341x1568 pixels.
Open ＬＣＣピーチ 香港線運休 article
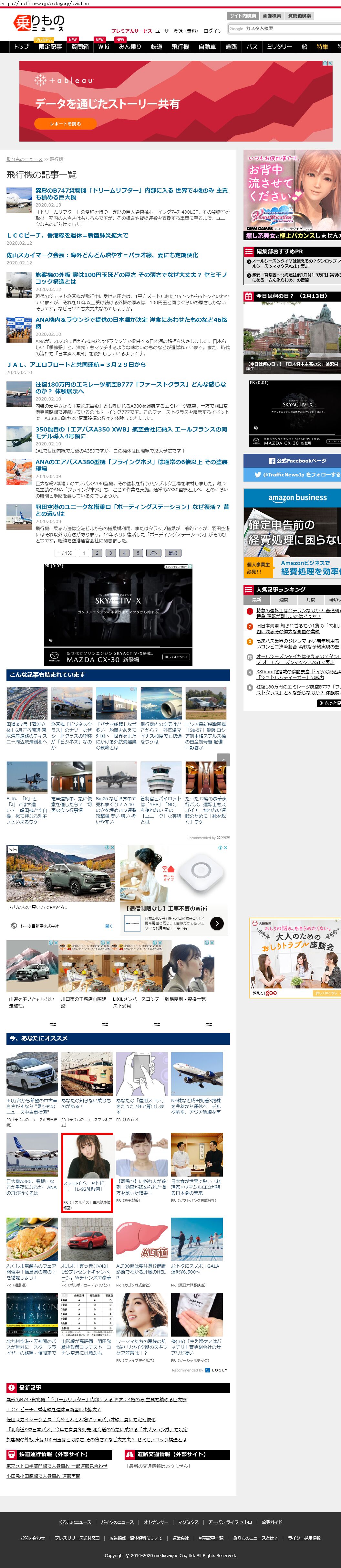pos(67,235)
